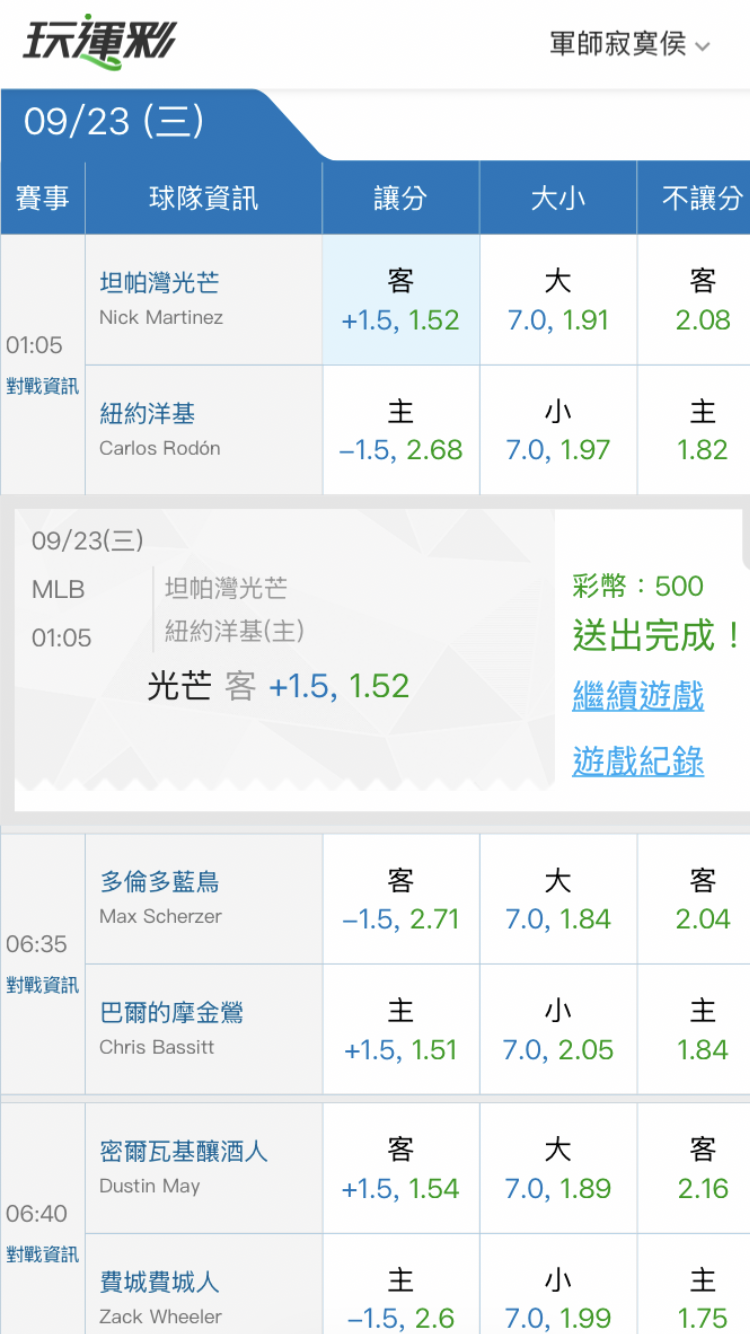
Task: Pick 大 7.0, 1.84 over for Blue Jays game
Action: [558, 899]
